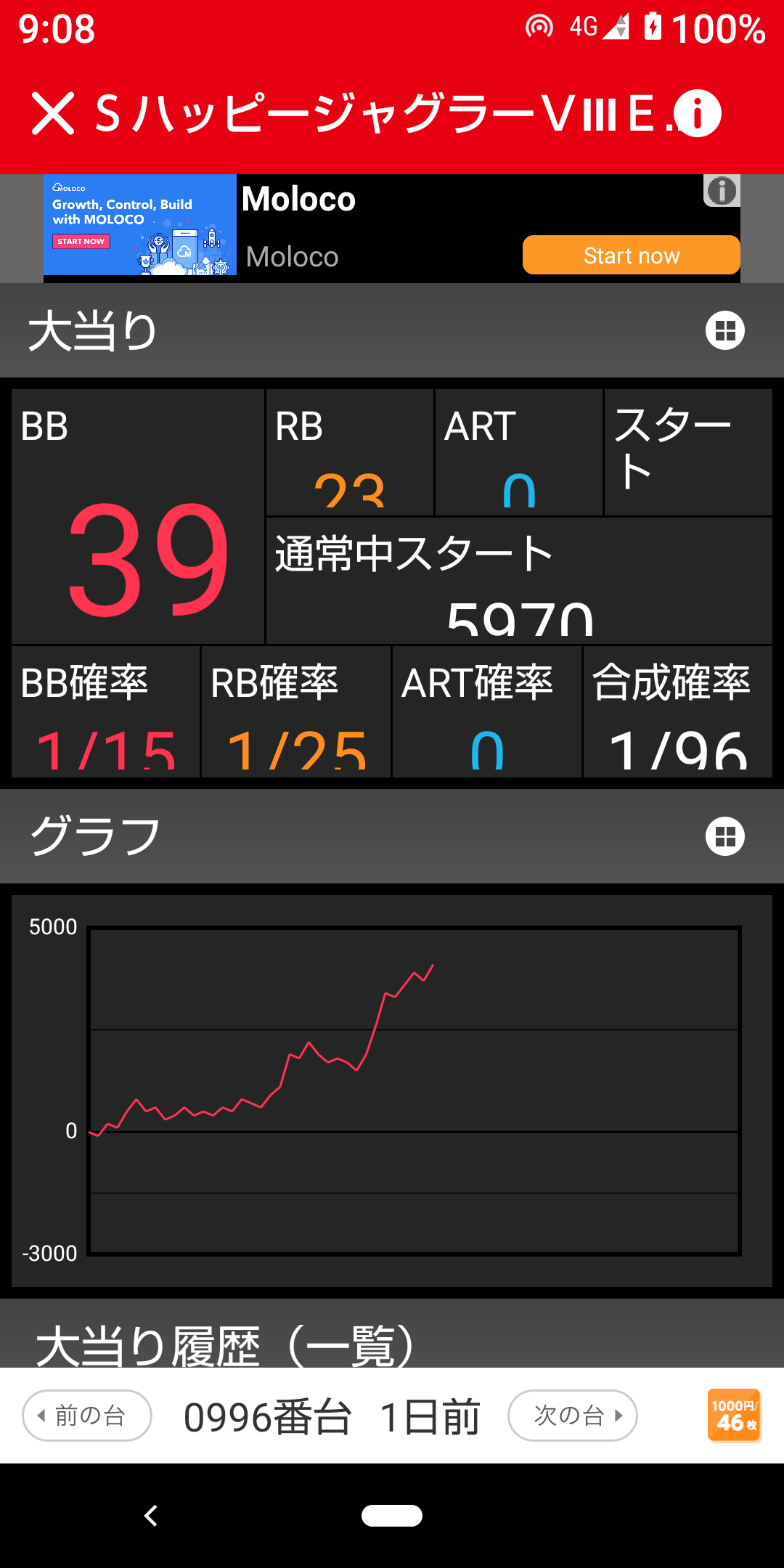Go to the home screen via the home pill
This screenshot has width=784, height=1568.
tap(392, 1516)
